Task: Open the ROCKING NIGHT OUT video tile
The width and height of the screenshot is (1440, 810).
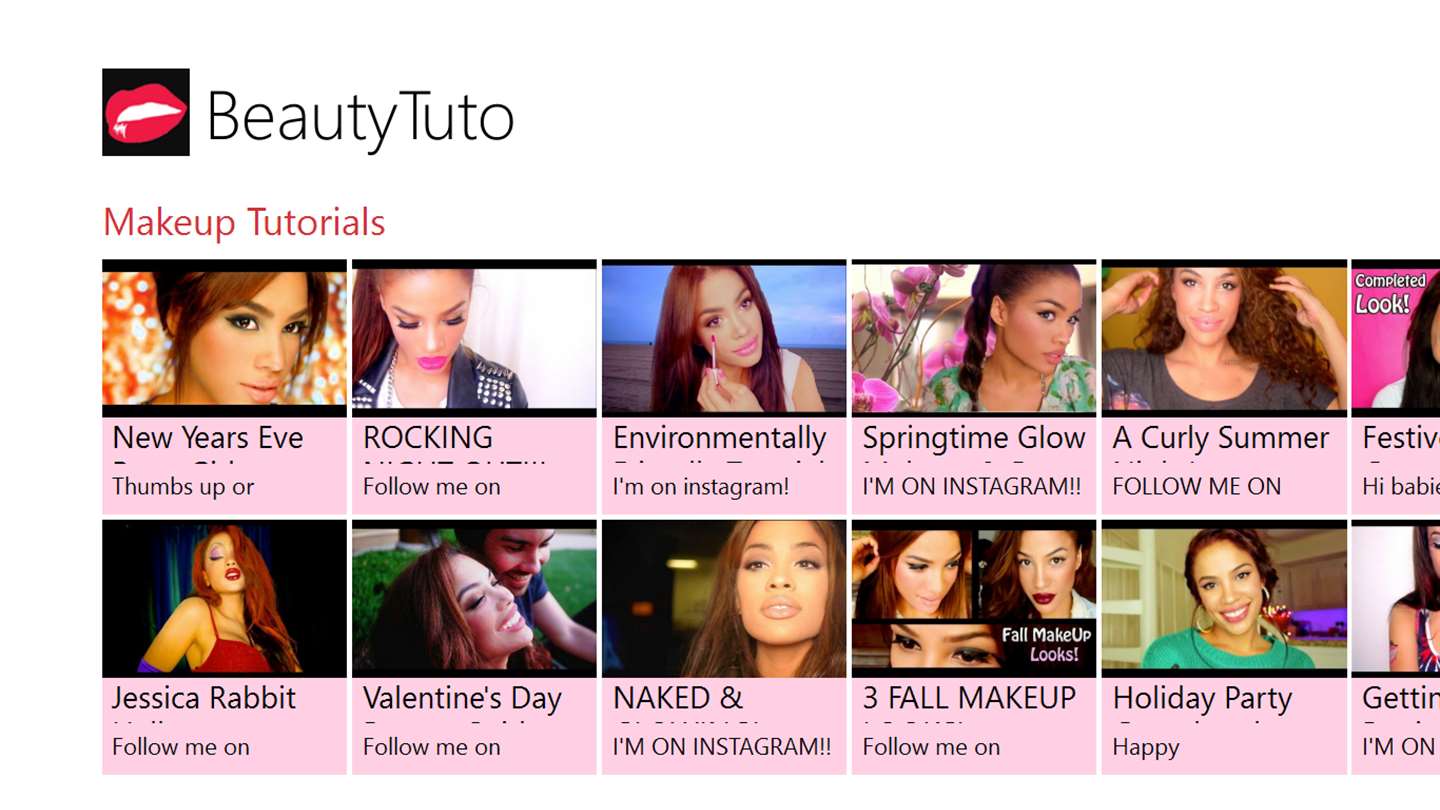Action: click(474, 386)
